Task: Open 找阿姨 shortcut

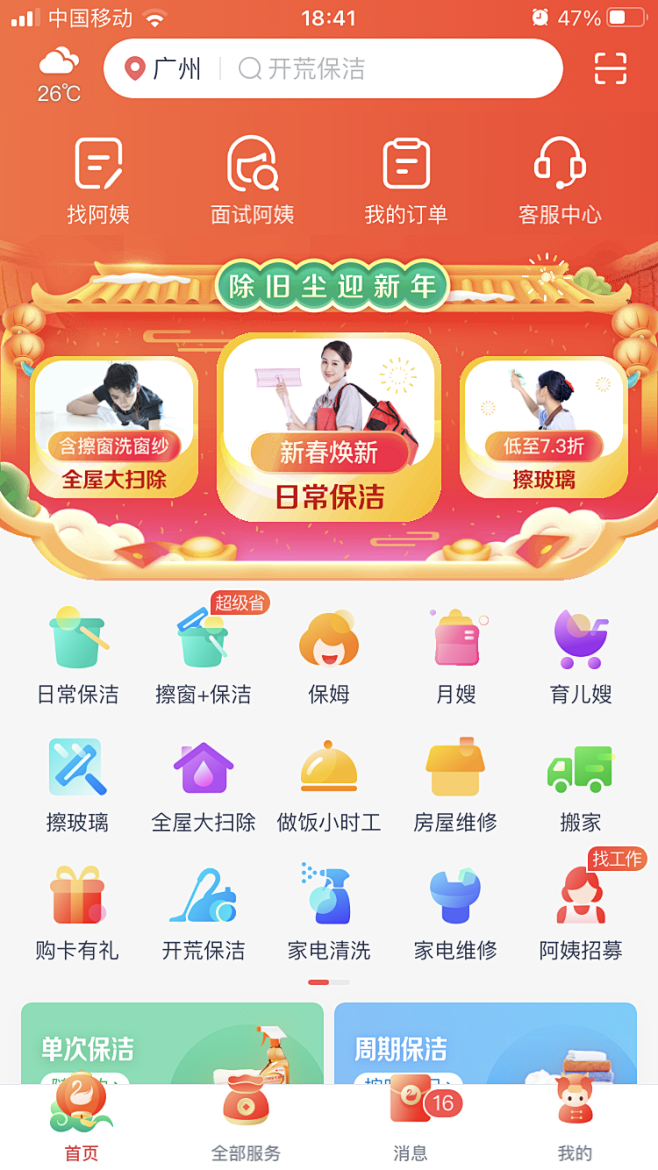Action: [98, 180]
